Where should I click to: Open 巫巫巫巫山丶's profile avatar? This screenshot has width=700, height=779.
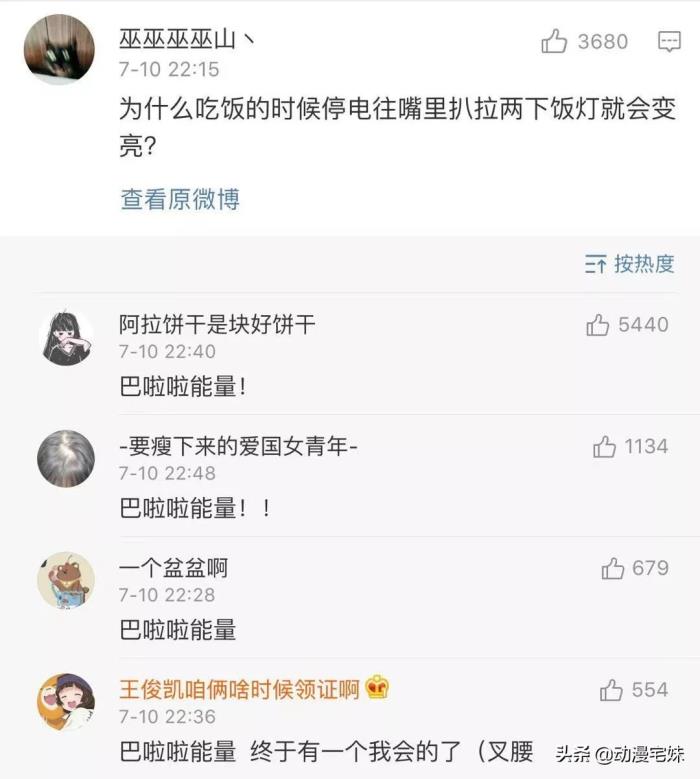click(x=59, y=50)
